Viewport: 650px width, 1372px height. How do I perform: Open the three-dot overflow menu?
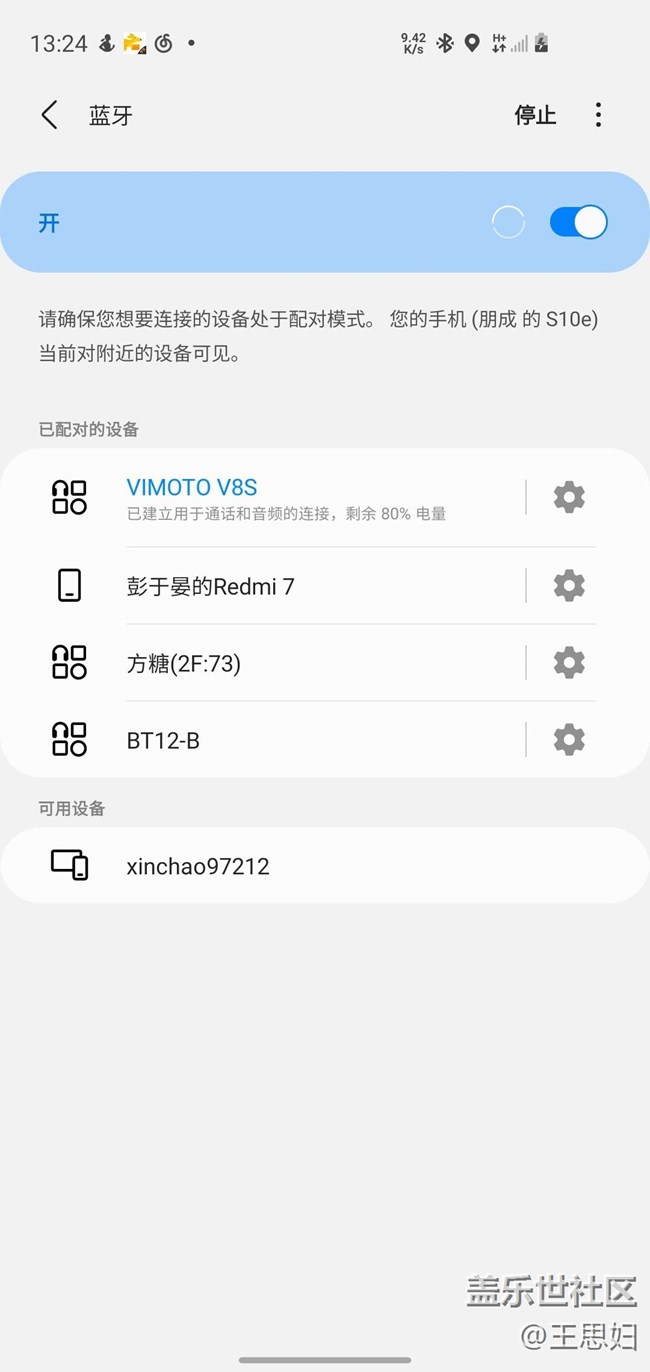[x=598, y=115]
